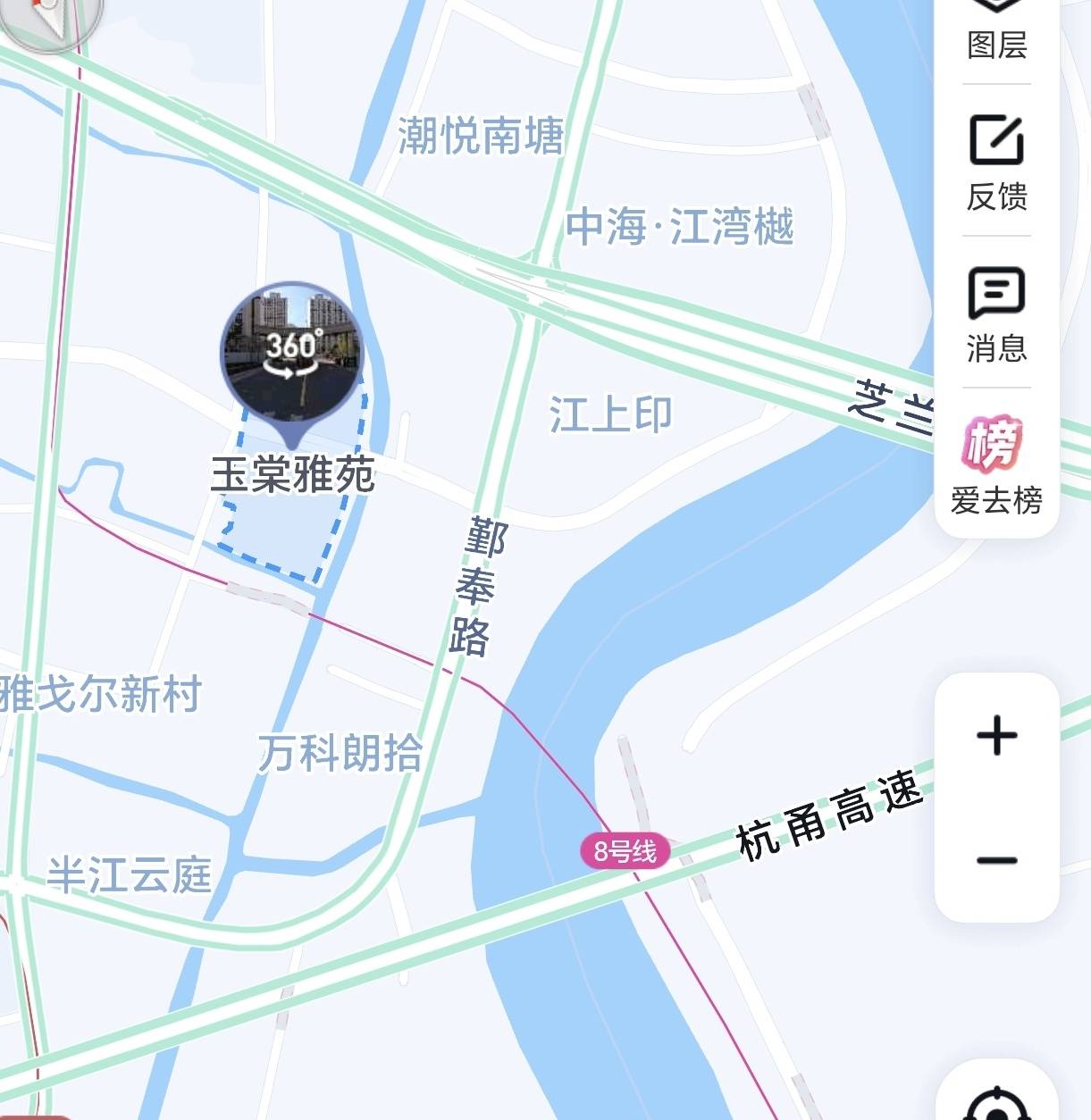Image resolution: width=1091 pixels, height=1120 pixels.
Task: Select the 8号线 metro line badge
Action: coord(625,851)
